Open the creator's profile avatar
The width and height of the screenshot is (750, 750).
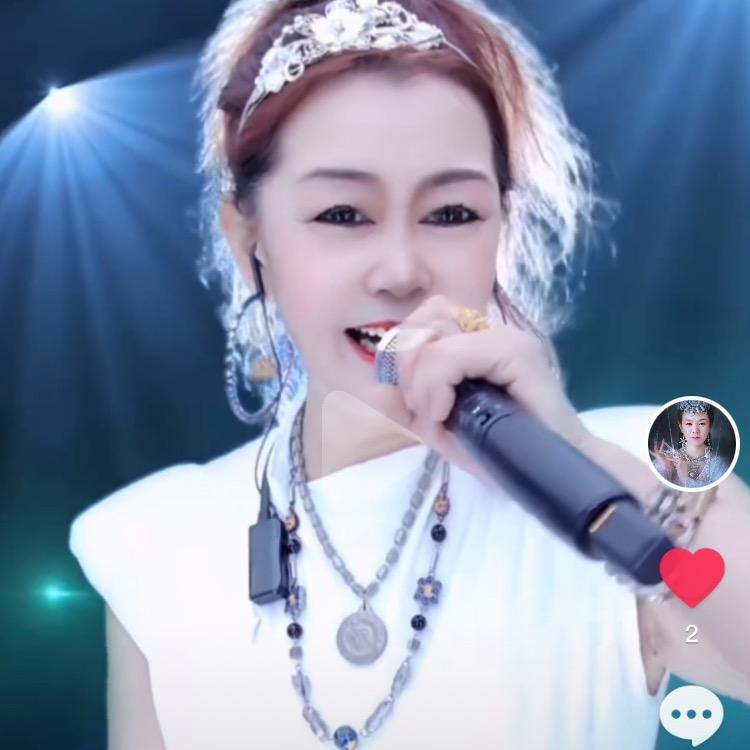pyautogui.click(x=692, y=444)
